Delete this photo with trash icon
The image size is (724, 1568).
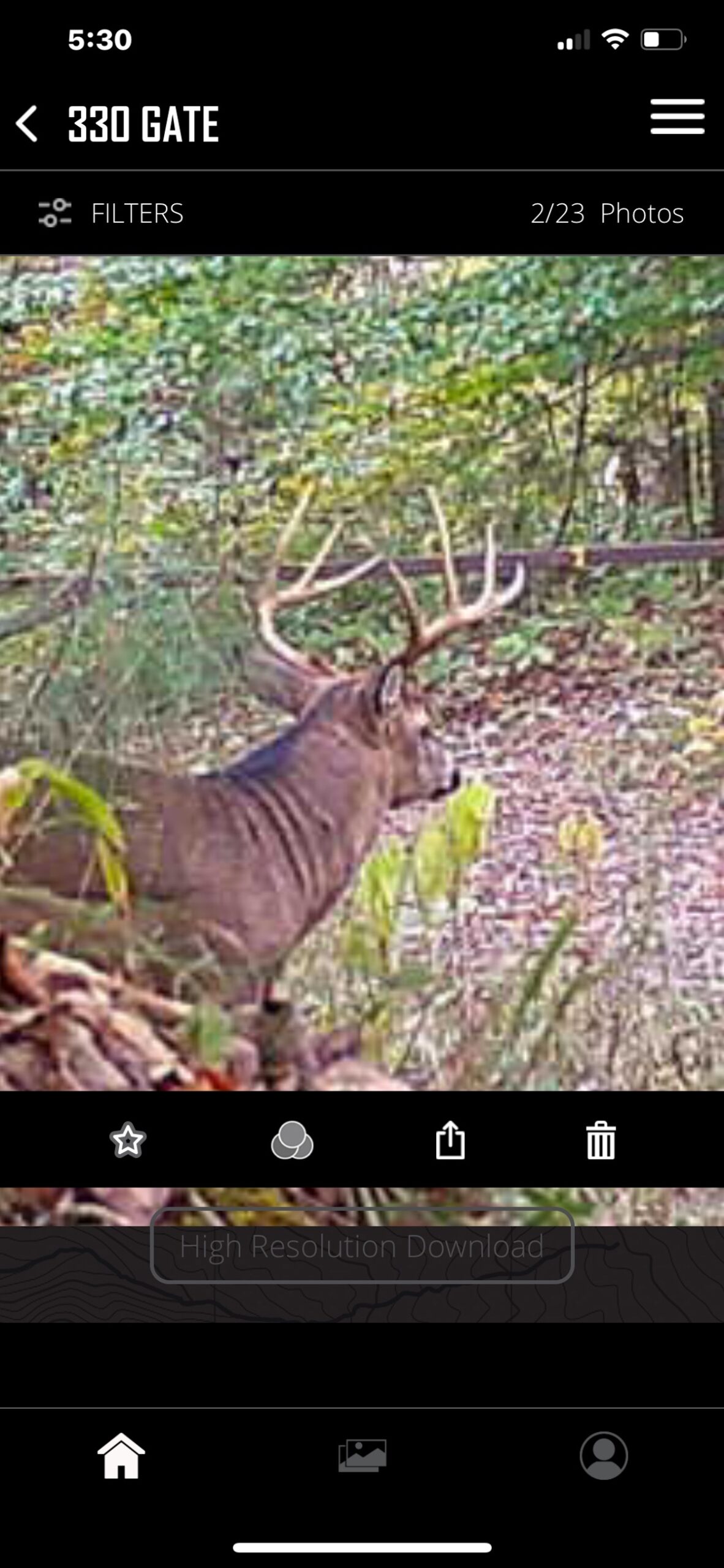click(601, 1140)
